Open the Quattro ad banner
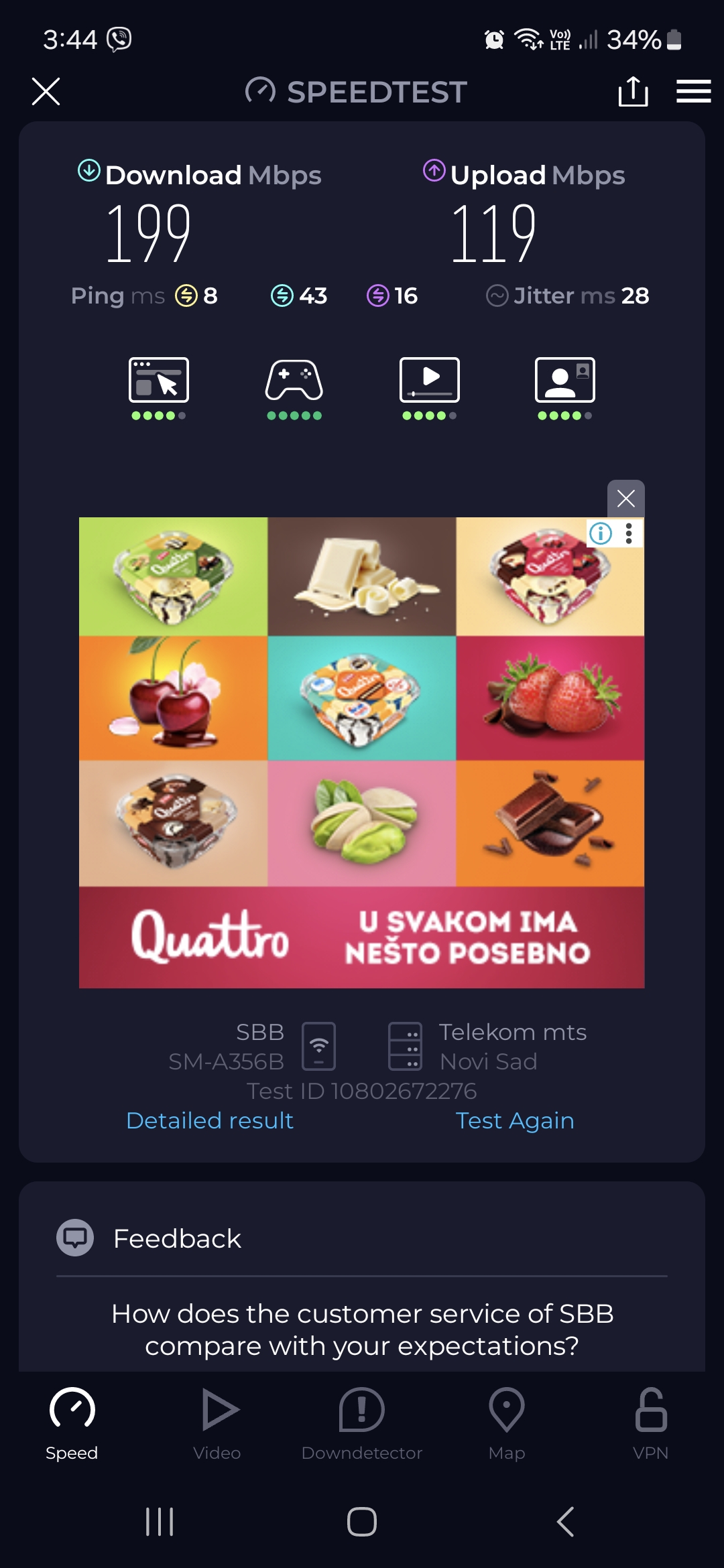This screenshot has height=1568, width=724. (x=362, y=750)
